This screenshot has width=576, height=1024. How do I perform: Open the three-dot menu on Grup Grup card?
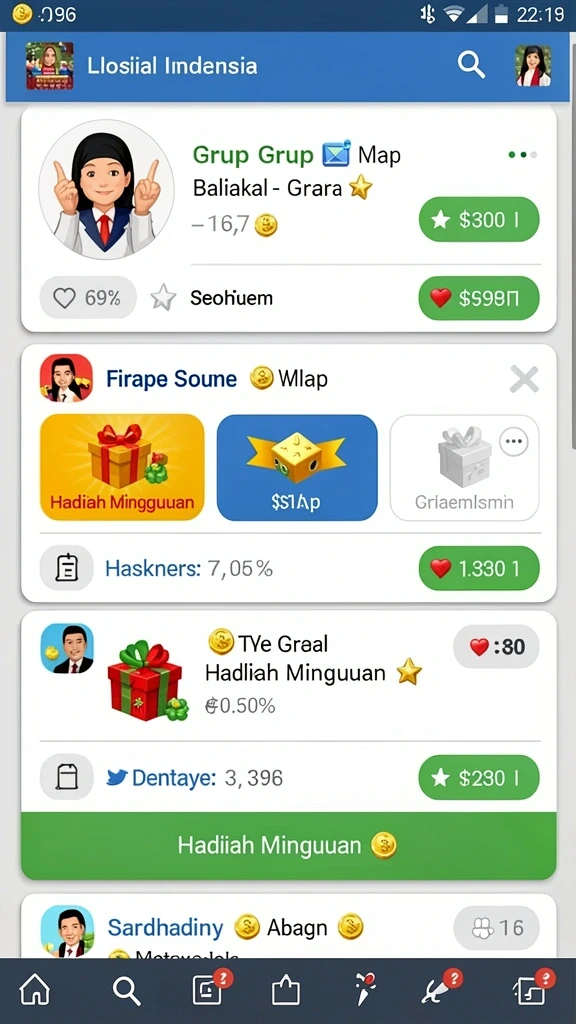(522, 155)
